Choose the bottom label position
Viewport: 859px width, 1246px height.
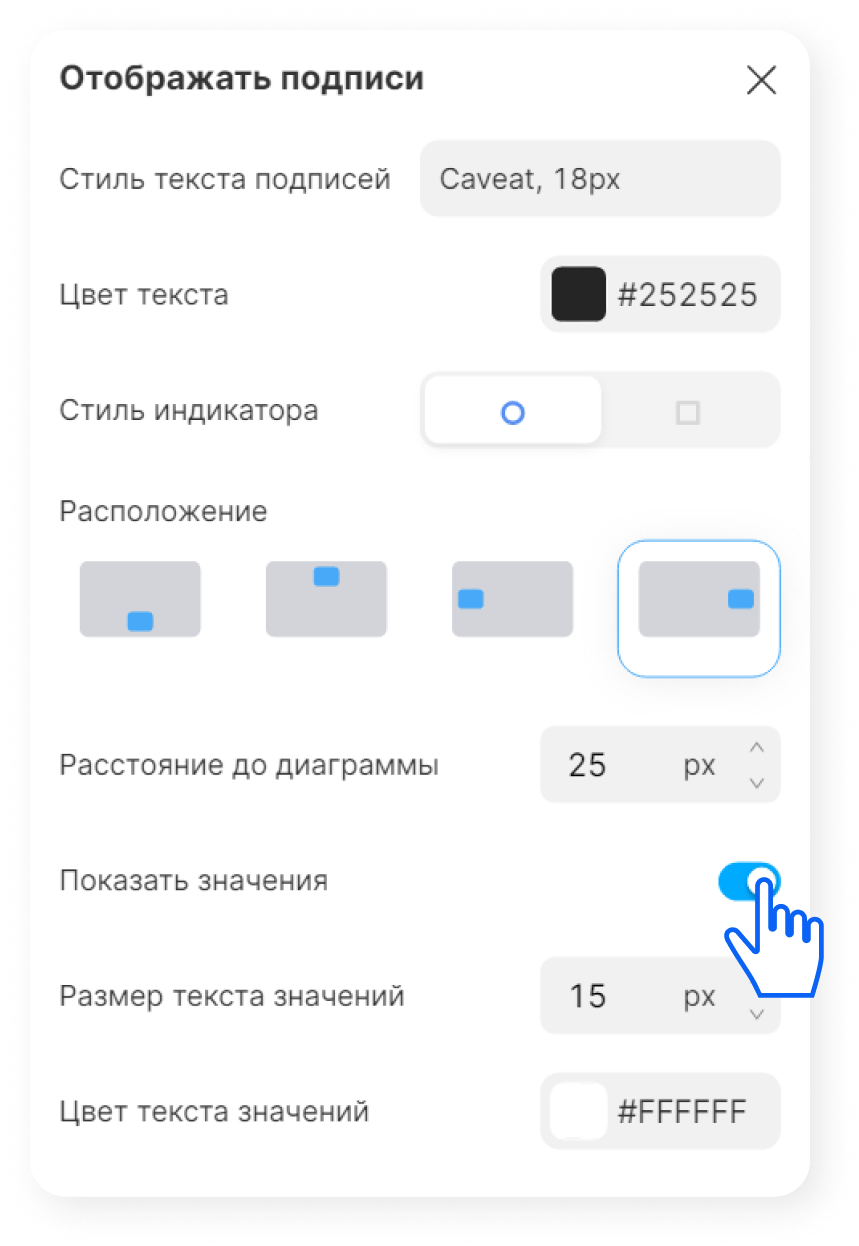(x=140, y=599)
